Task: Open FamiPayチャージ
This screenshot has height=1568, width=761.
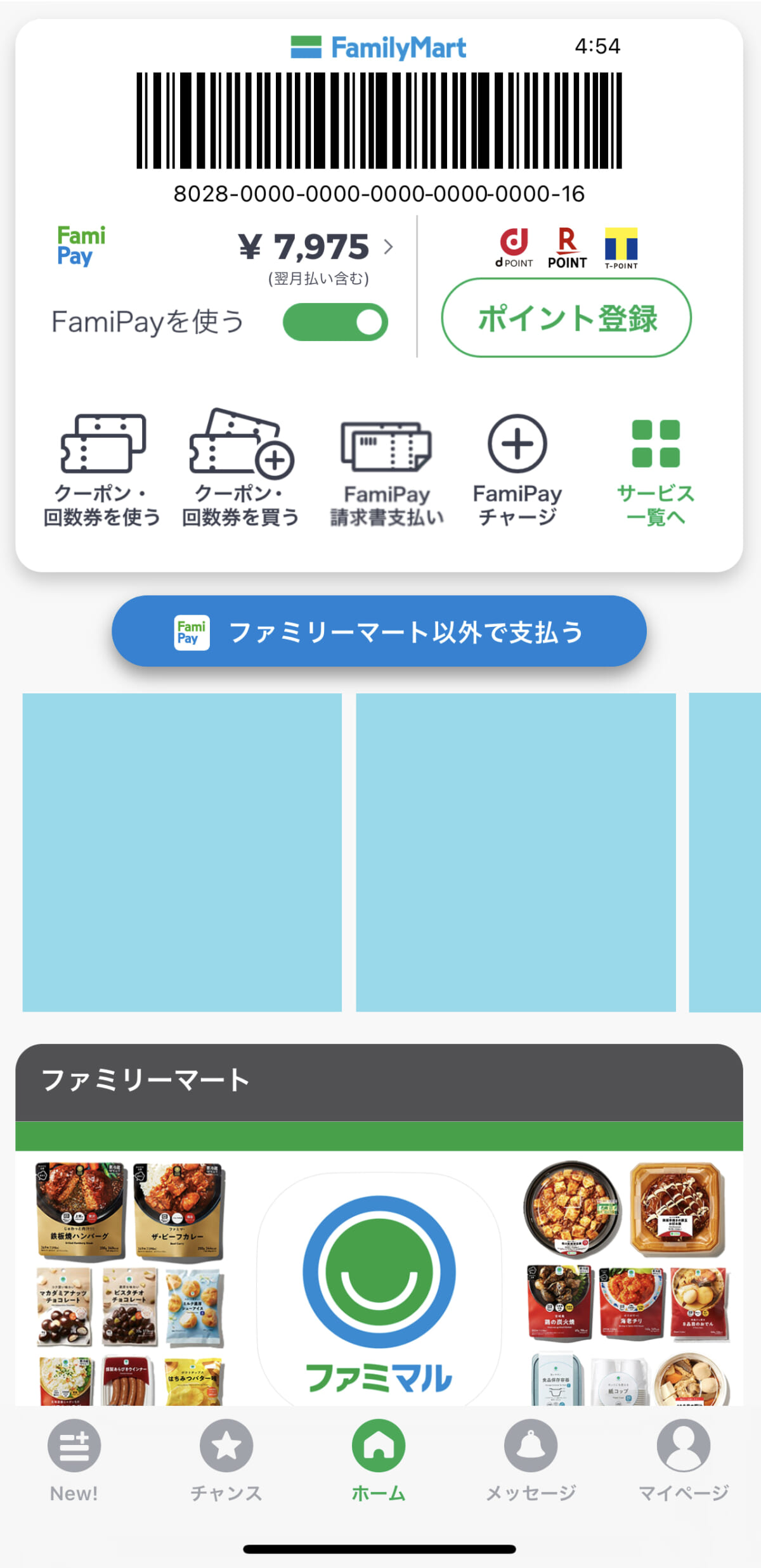Action: (517, 470)
